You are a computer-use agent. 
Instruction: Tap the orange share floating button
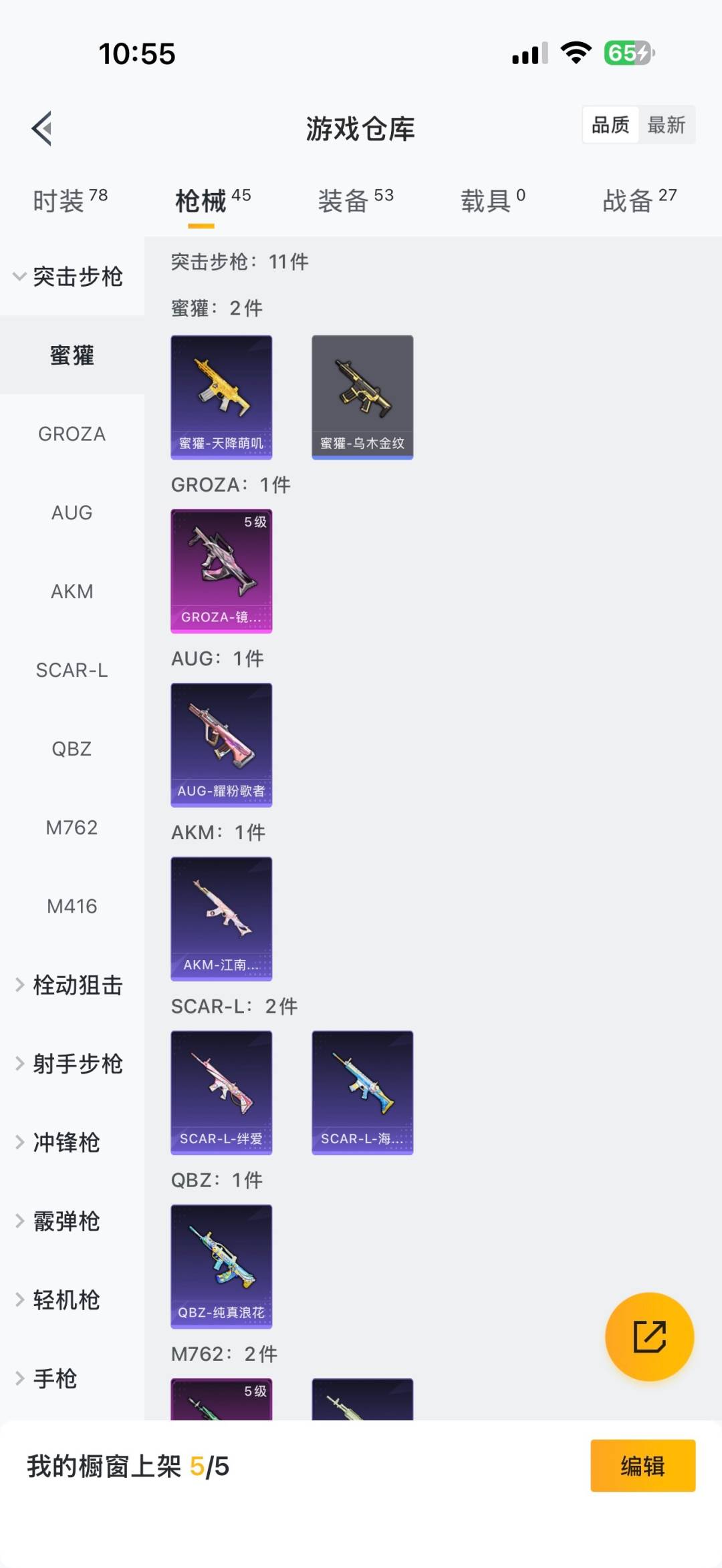click(x=649, y=1336)
